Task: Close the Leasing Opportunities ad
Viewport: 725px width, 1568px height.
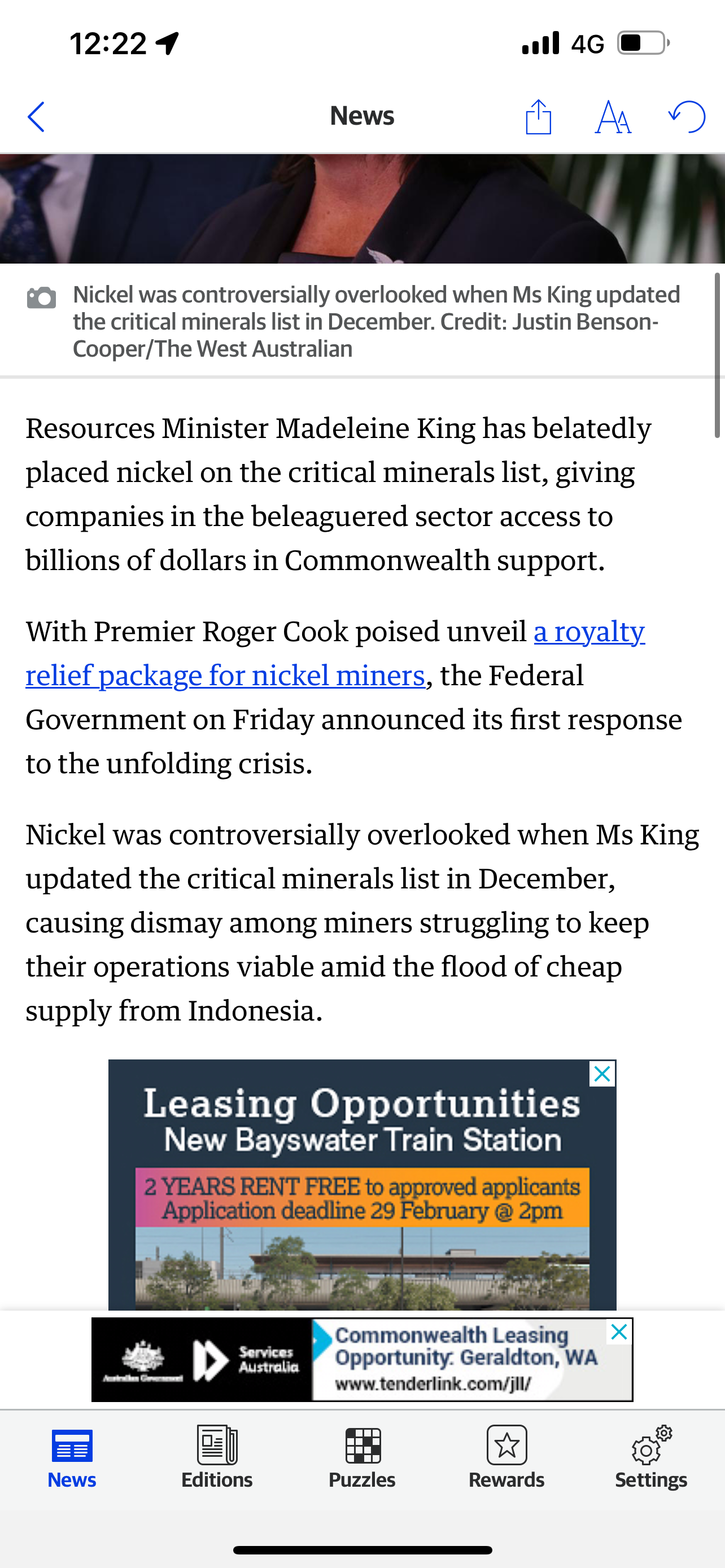Action: pyautogui.click(x=602, y=1074)
